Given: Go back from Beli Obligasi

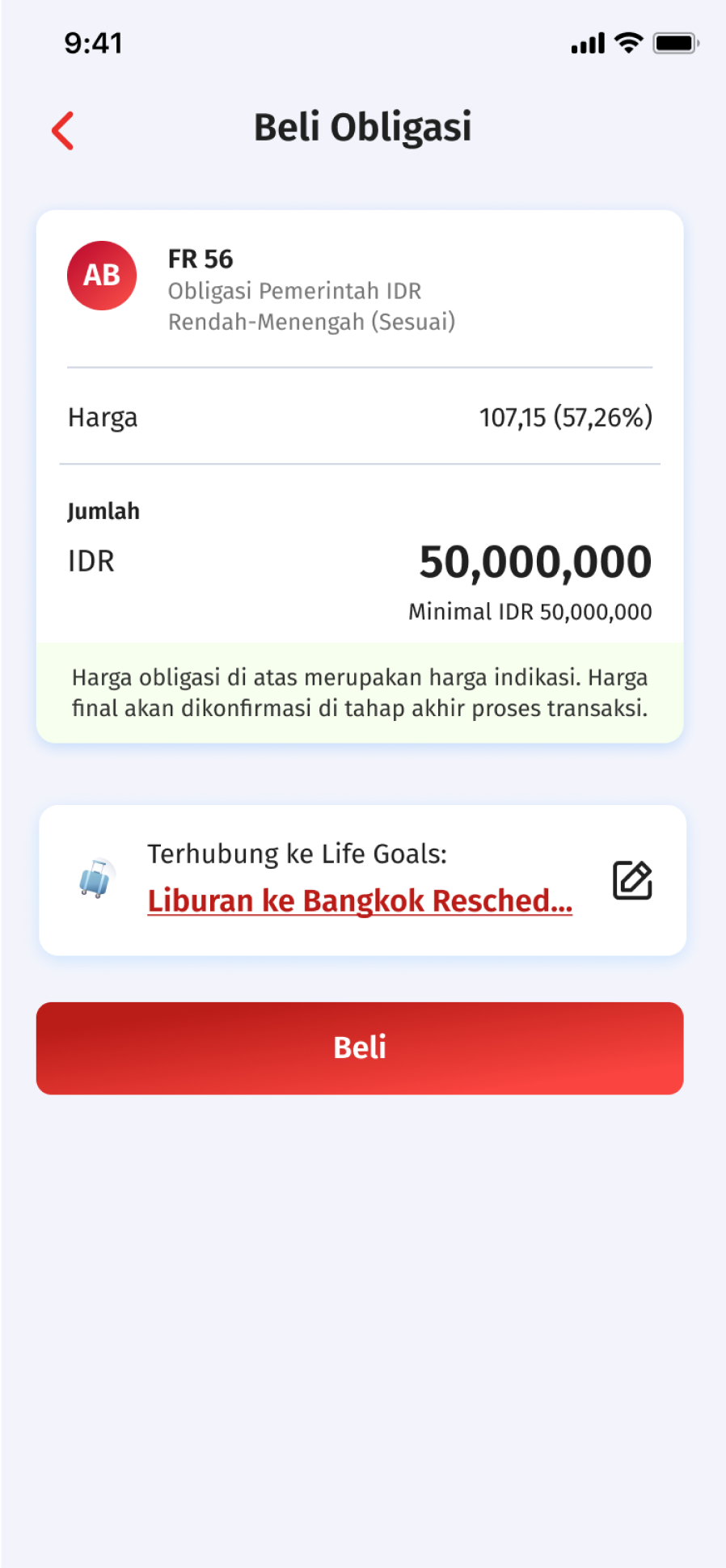Looking at the screenshot, I should (63, 130).
